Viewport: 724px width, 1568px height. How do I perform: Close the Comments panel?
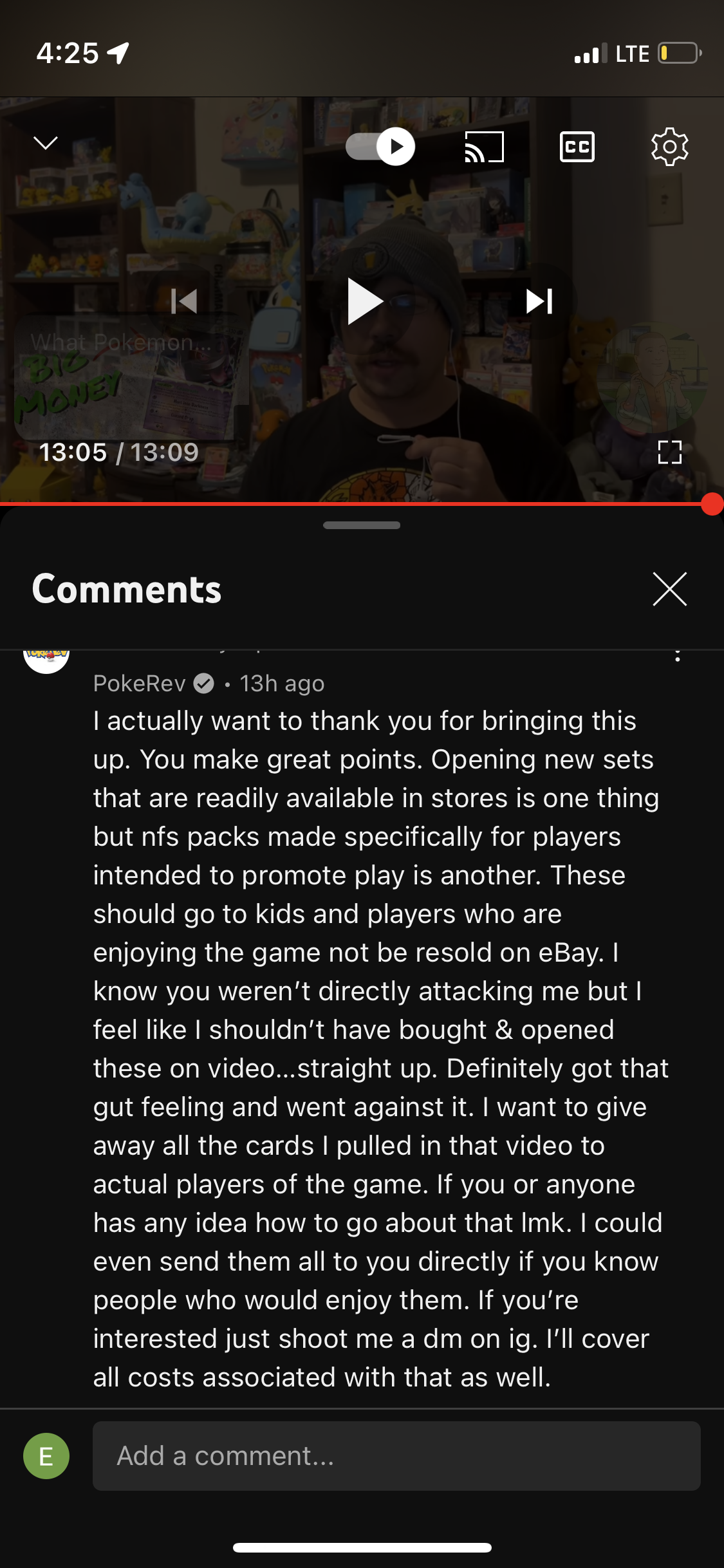[x=670, y=589]
